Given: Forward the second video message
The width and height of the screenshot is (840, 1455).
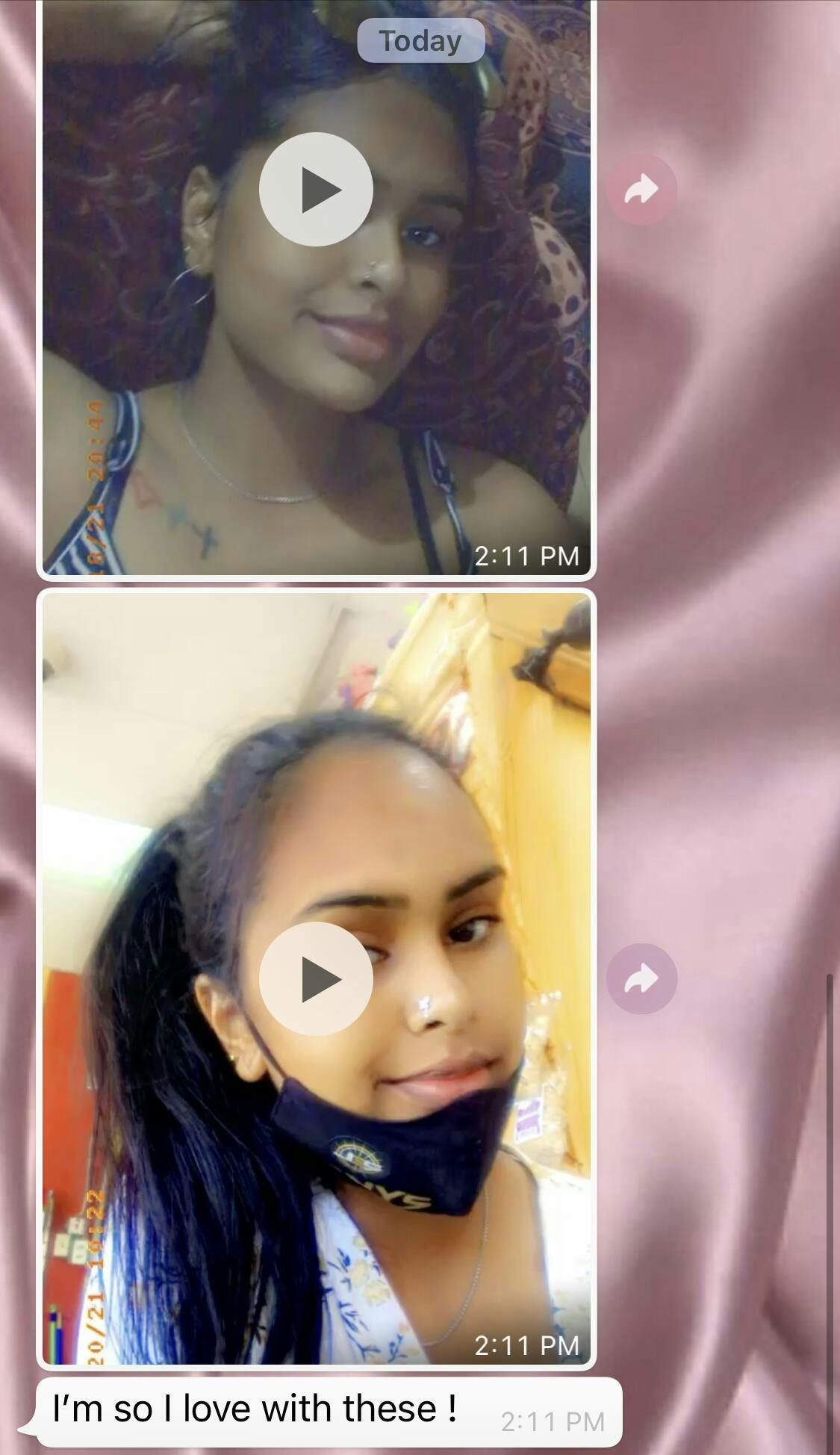Looking at the screenshot, I should click(641, 978).
